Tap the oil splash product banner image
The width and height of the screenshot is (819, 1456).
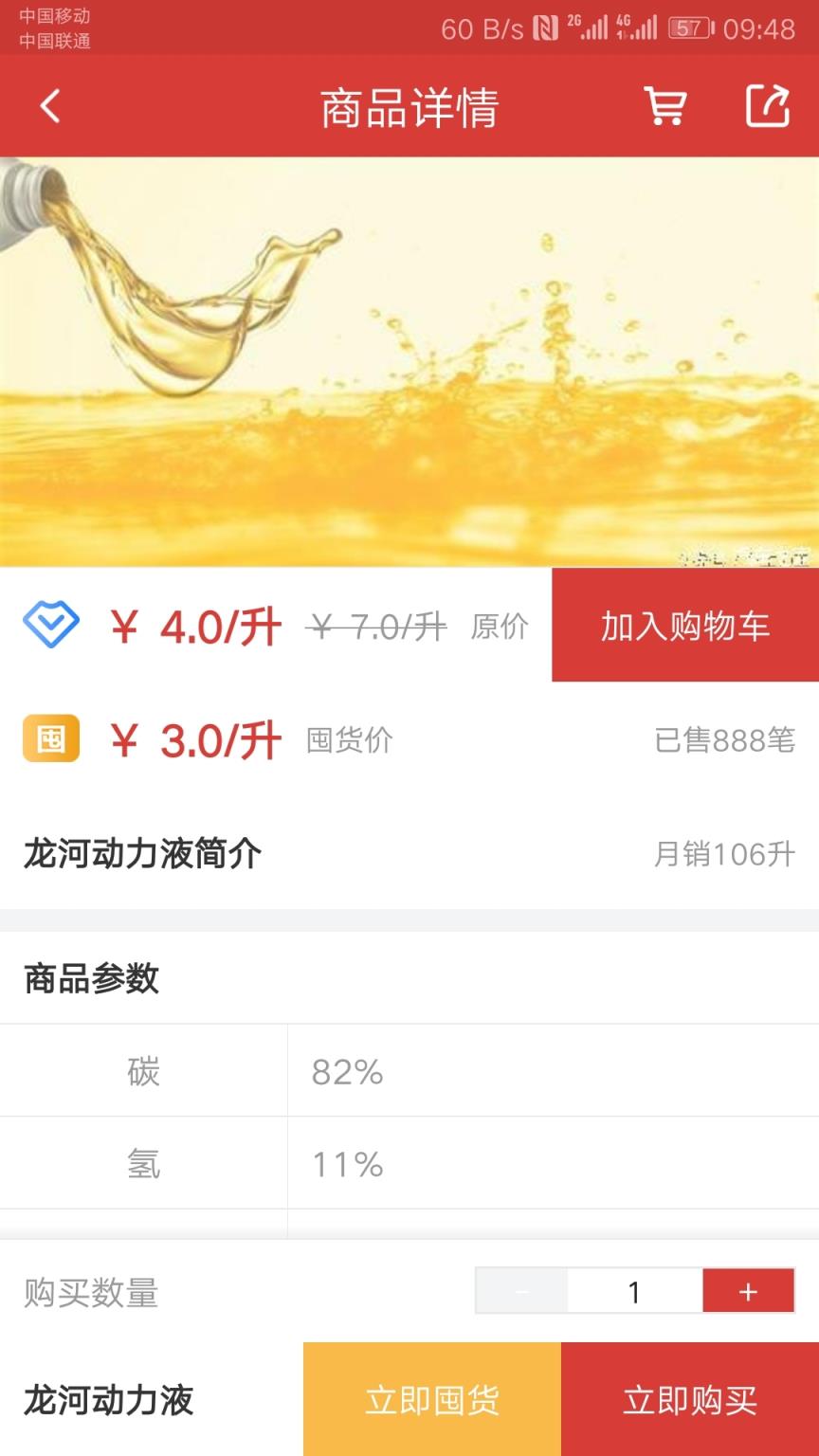[x=409, y=360]
